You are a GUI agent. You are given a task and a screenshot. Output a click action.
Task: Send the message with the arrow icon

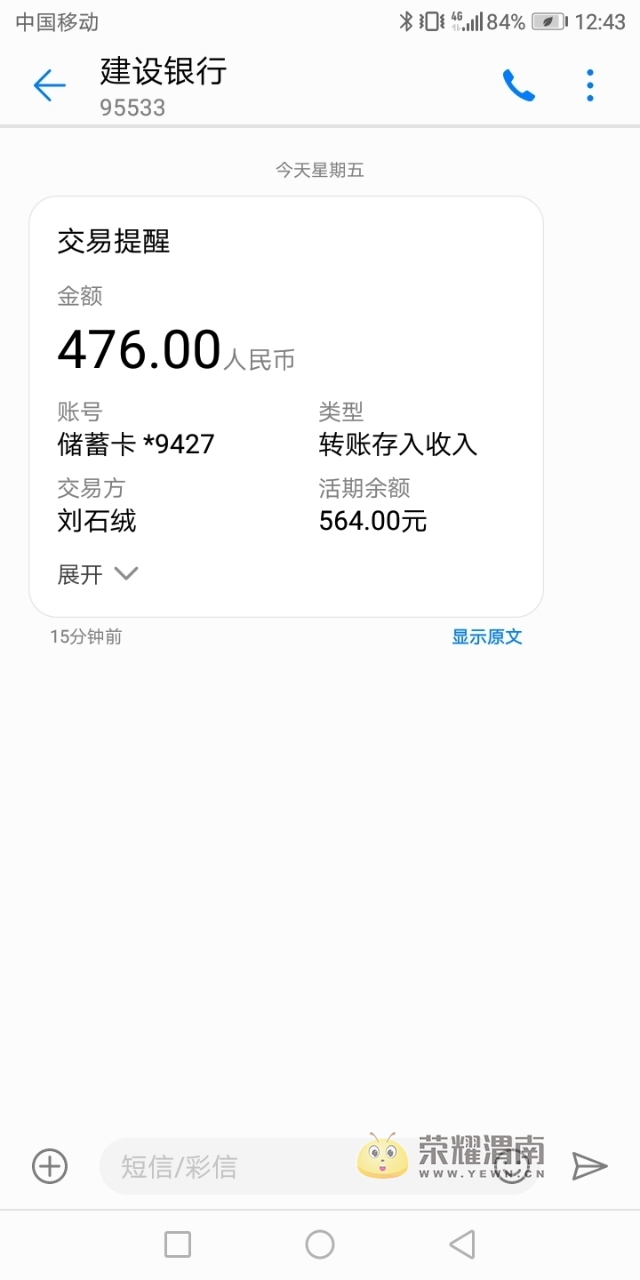coord(589,1166)
